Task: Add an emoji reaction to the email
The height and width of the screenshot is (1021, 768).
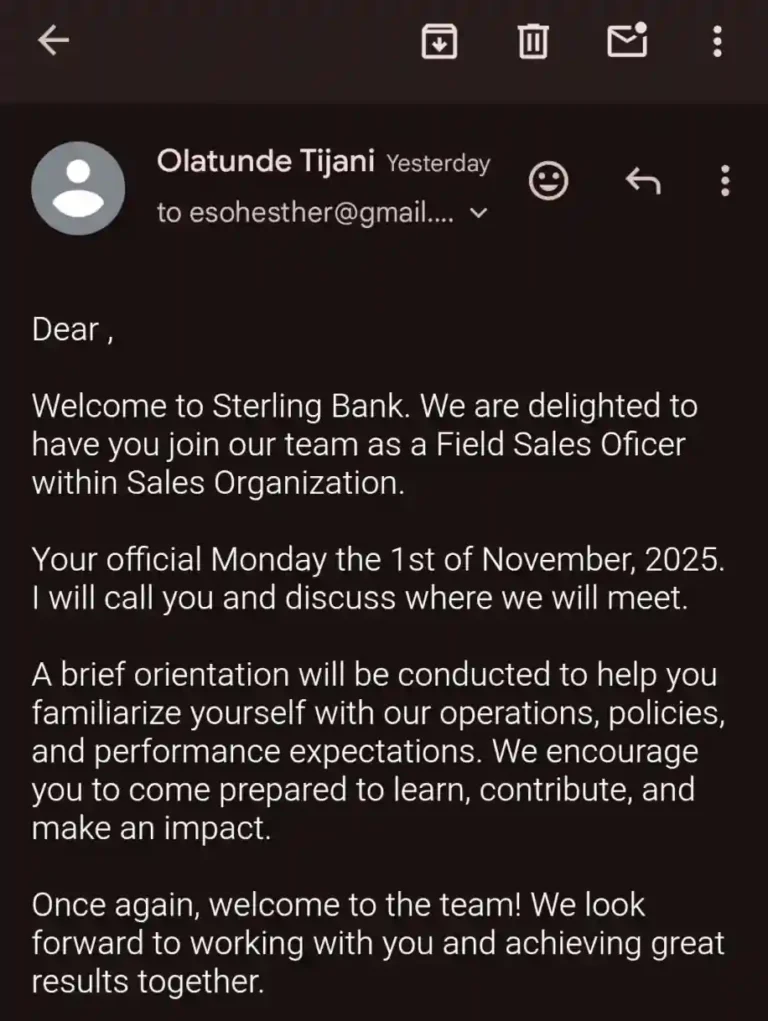Action: coord(548,181)
